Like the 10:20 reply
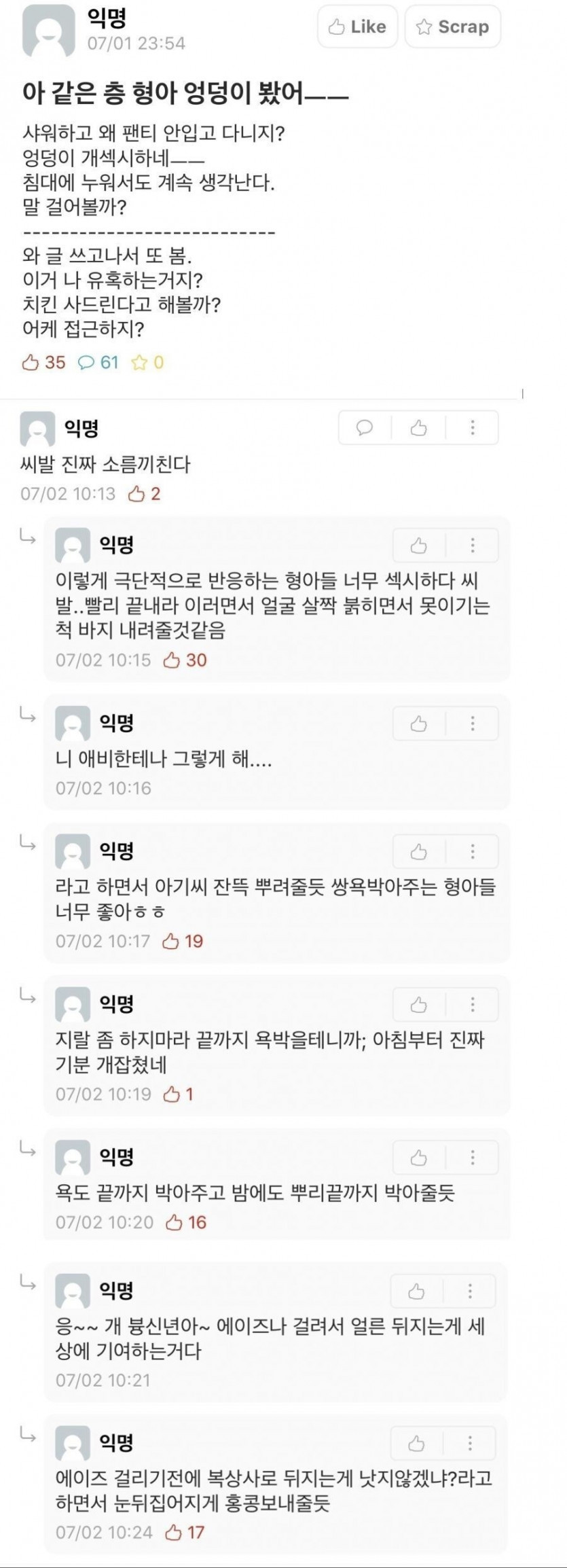Viewport: 567px width, 1568px height. (419, 1157)
